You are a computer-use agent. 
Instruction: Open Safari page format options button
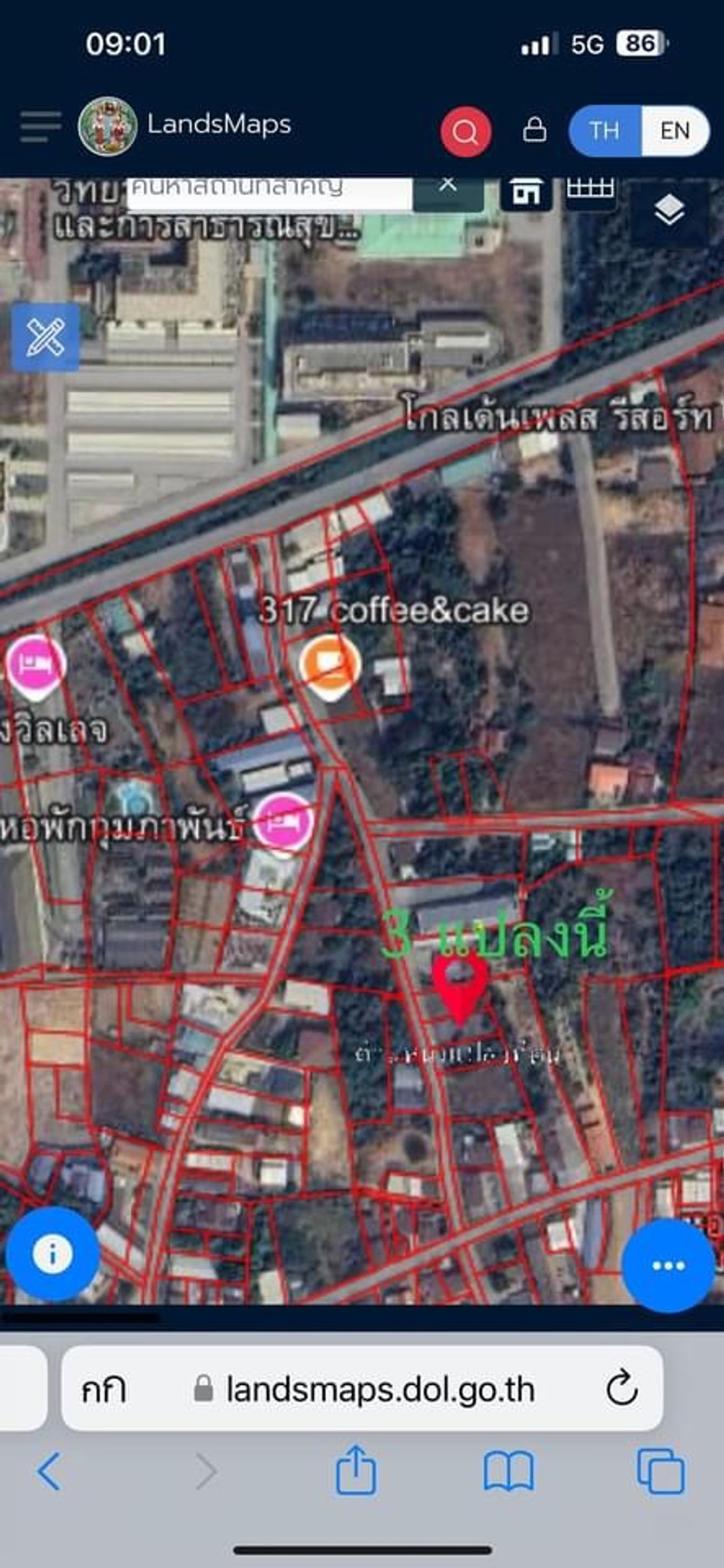[x=104, y=1389]
